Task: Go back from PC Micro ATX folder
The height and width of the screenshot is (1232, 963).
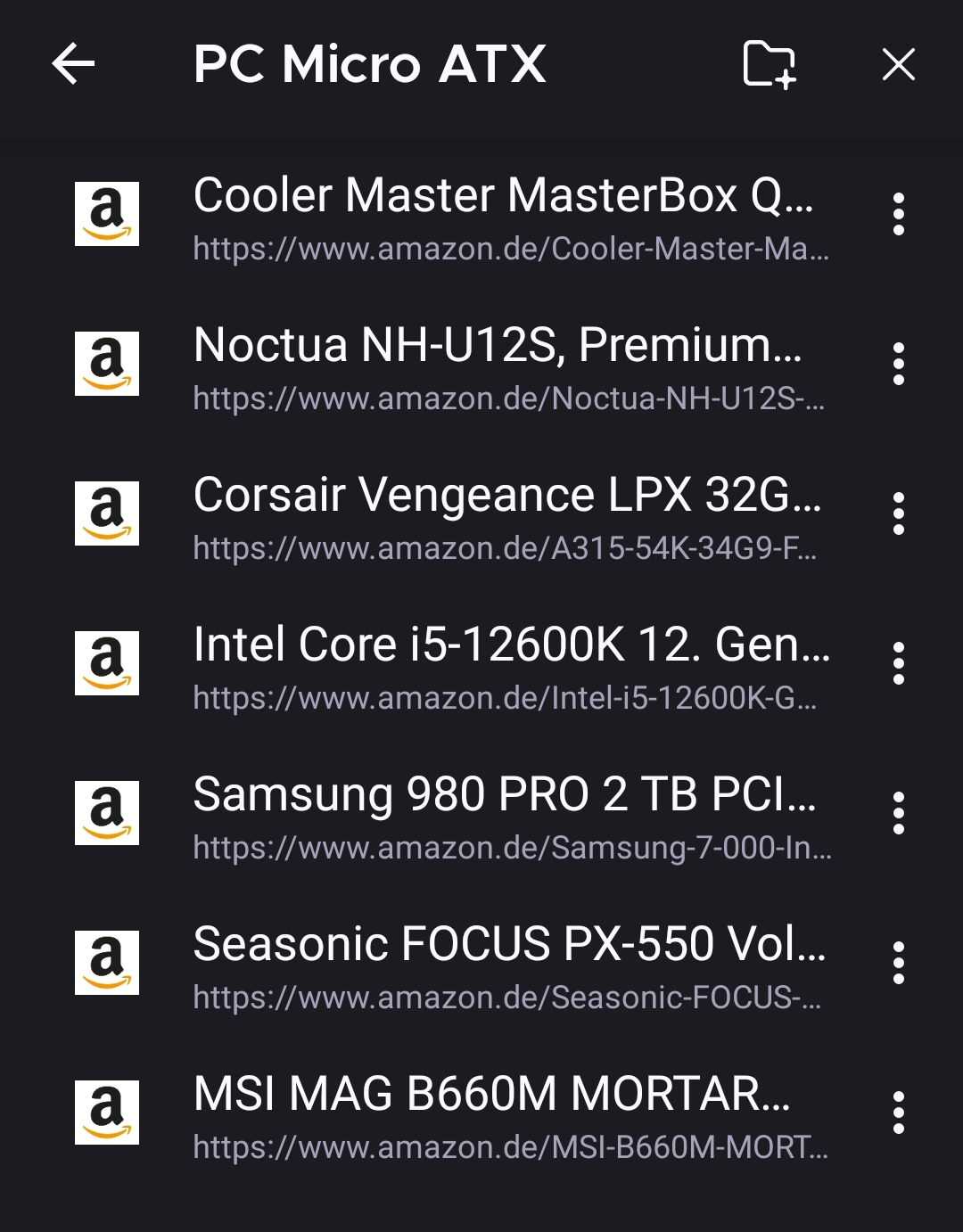Action: [x=73, y=64]
